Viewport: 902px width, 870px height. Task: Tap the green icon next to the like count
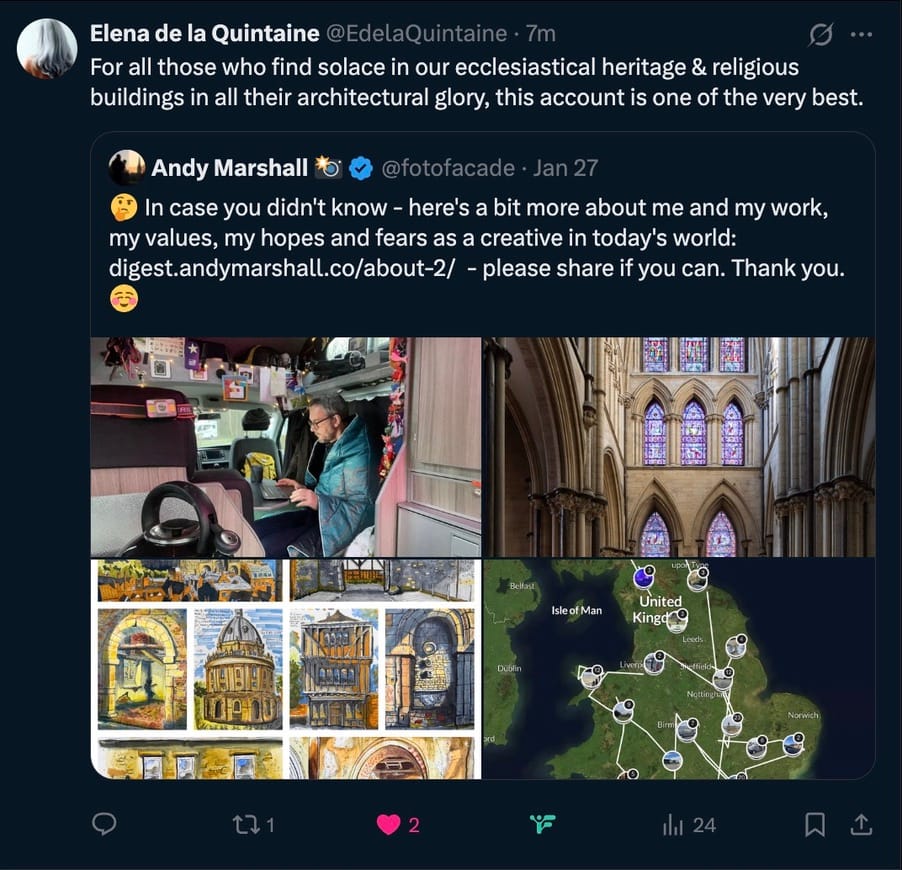[x=542, y=824]
